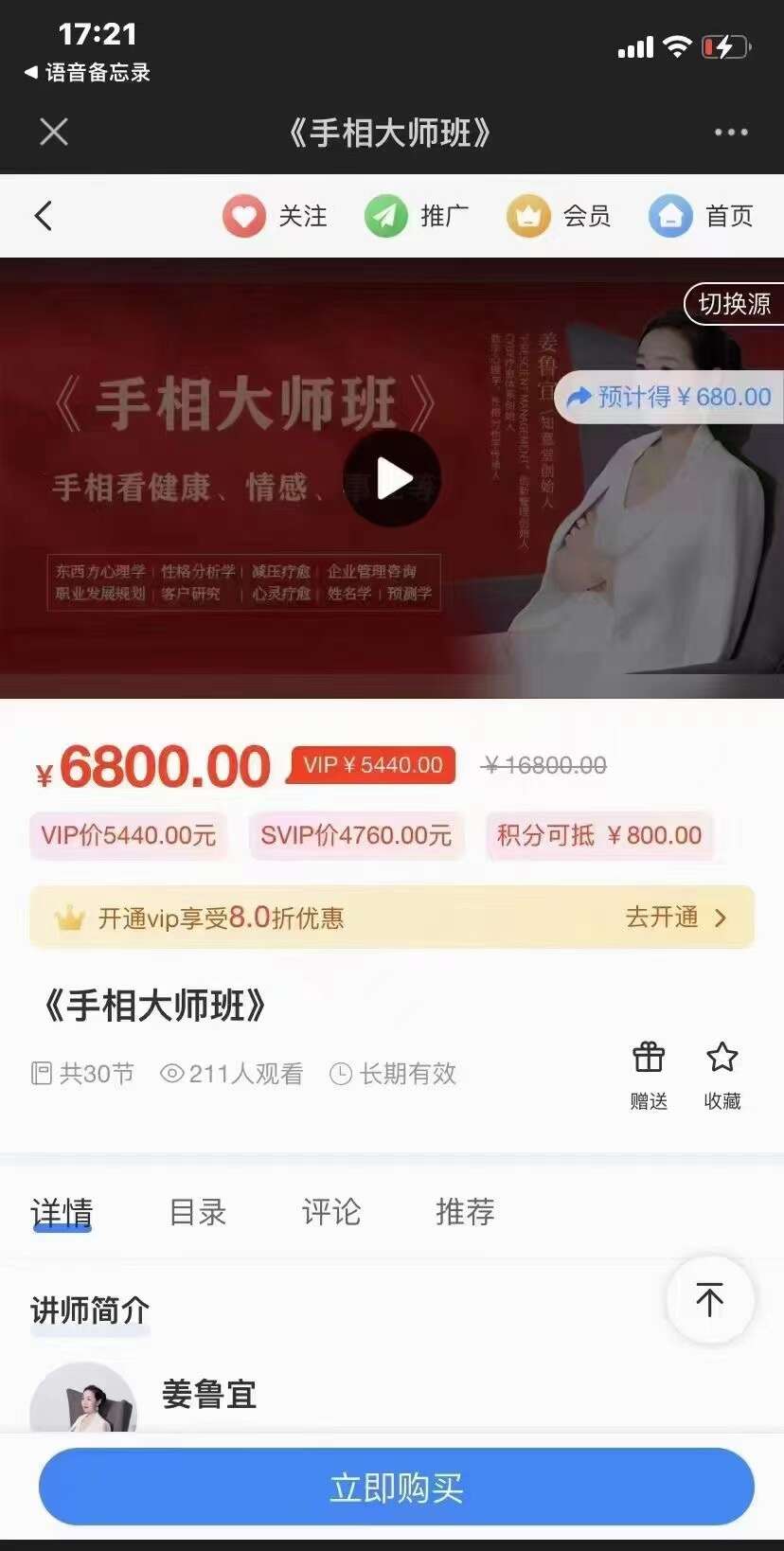Open the more options ellipsis icon
Image resolution: width=784 pixels, height=1551 pixels.
pyautogui.click(x=728, y=132)
